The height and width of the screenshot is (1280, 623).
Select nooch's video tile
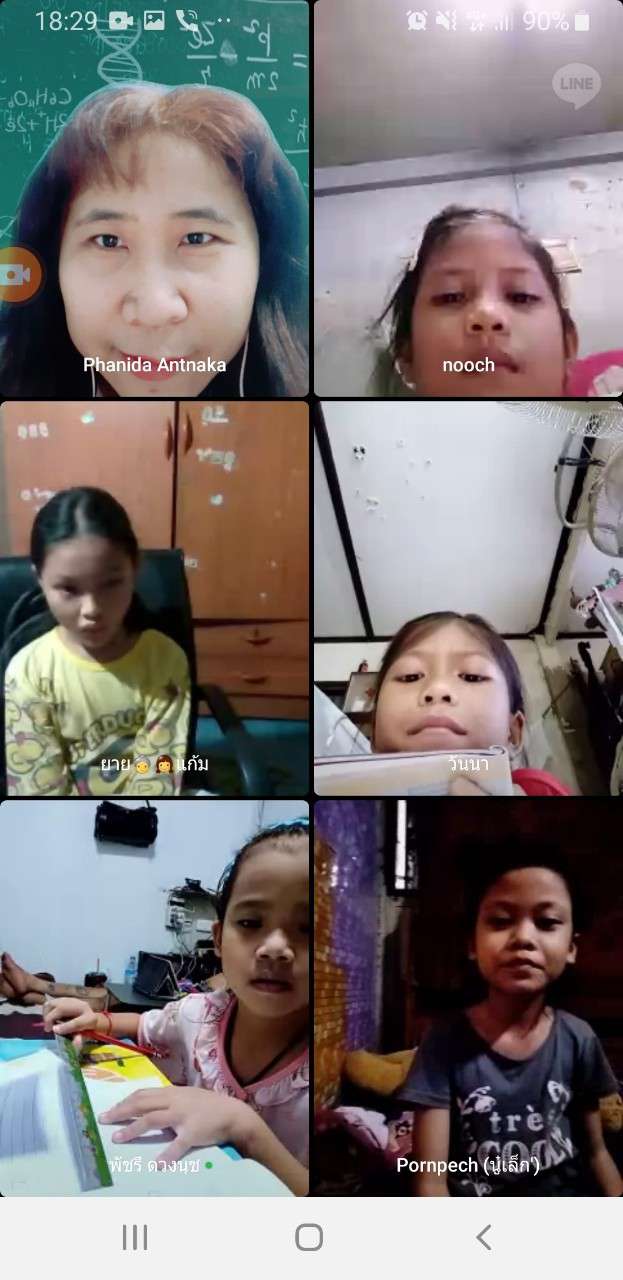point(468,200)
